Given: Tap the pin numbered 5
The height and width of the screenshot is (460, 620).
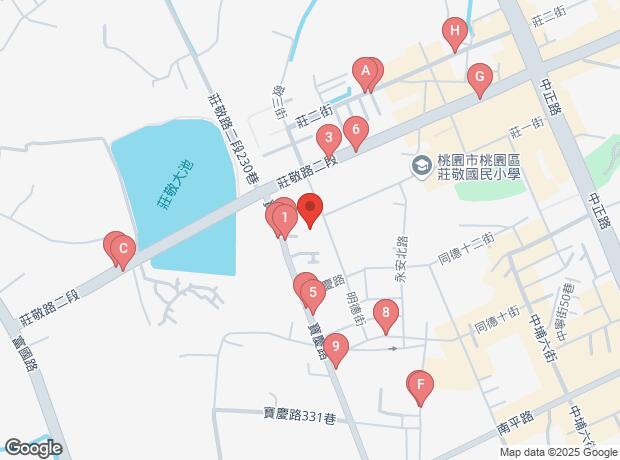Looking at the screenshot, I should tap(313, 293).
